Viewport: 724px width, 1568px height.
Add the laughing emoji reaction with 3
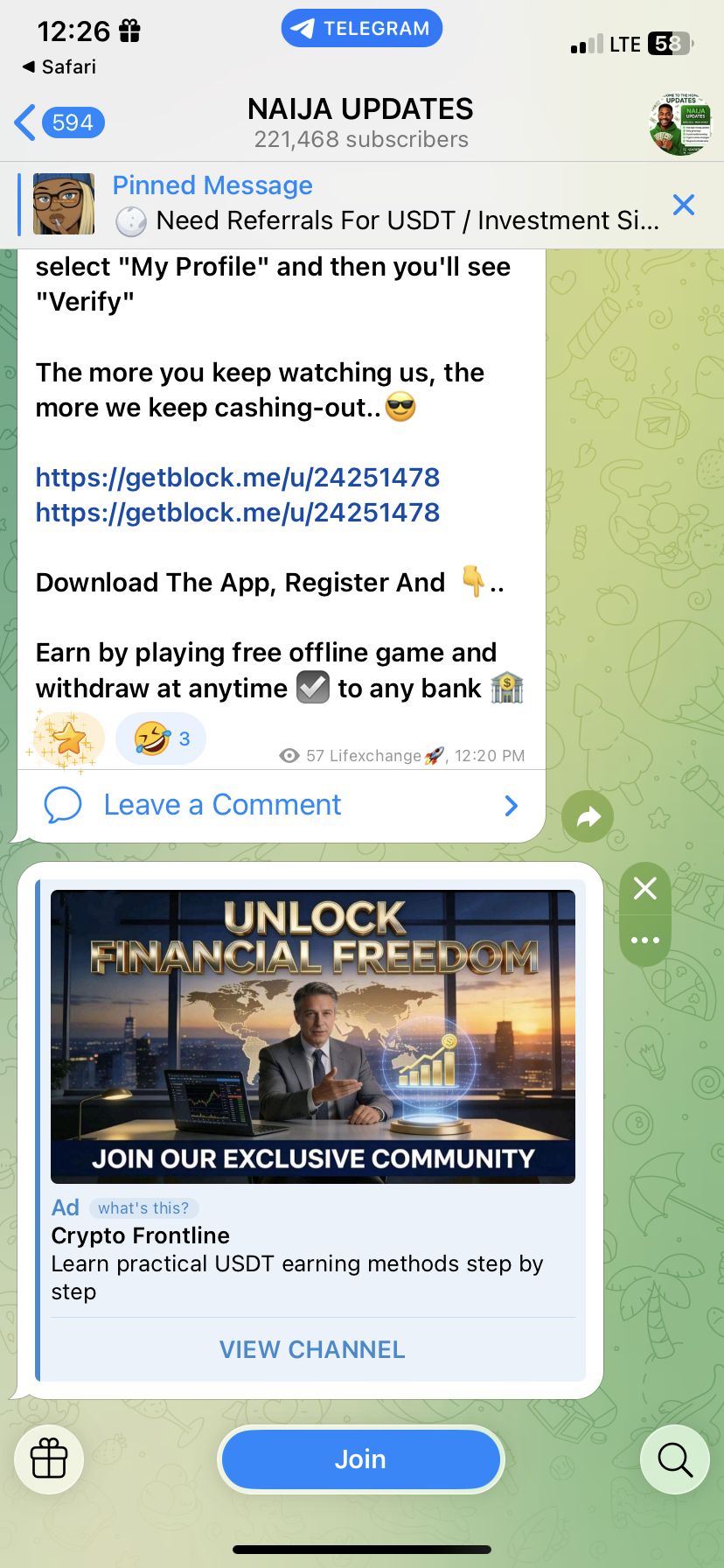click(x=161, y=739)
